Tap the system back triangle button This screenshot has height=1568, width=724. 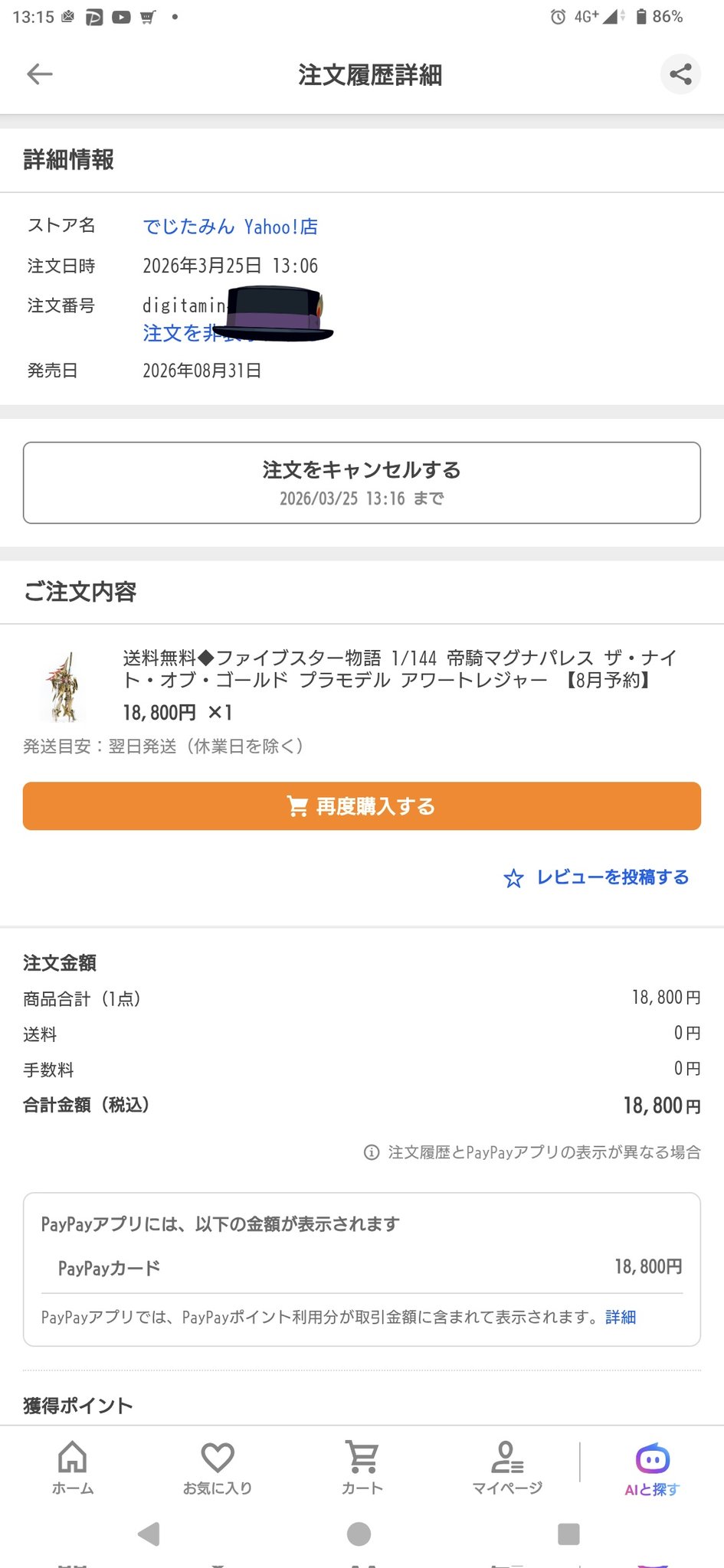149,1534
